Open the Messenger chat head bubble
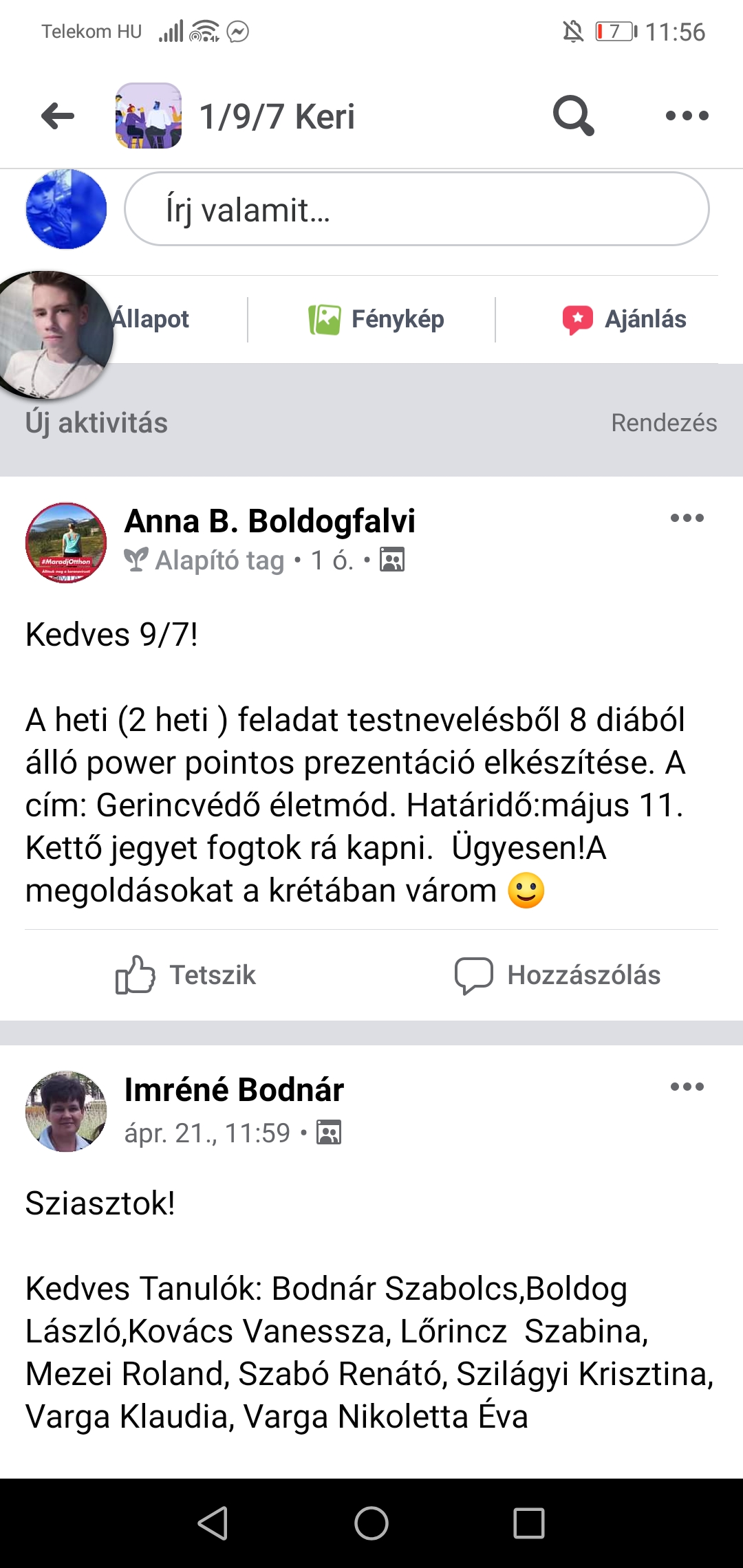This screenshot has width=743, height=1568. pyautogui.click(x=54, y=334)
